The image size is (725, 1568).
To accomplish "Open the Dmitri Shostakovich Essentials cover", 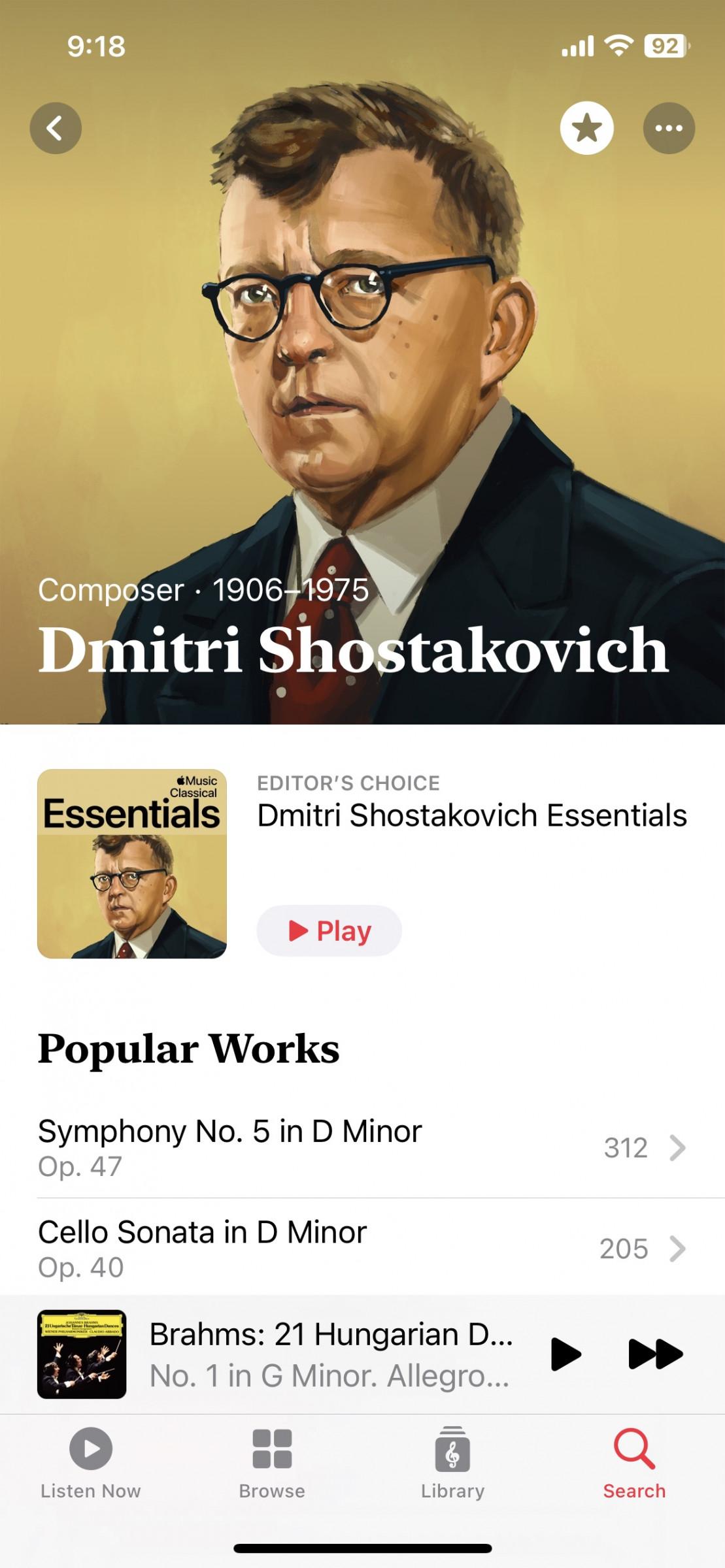I will (132, 864).
